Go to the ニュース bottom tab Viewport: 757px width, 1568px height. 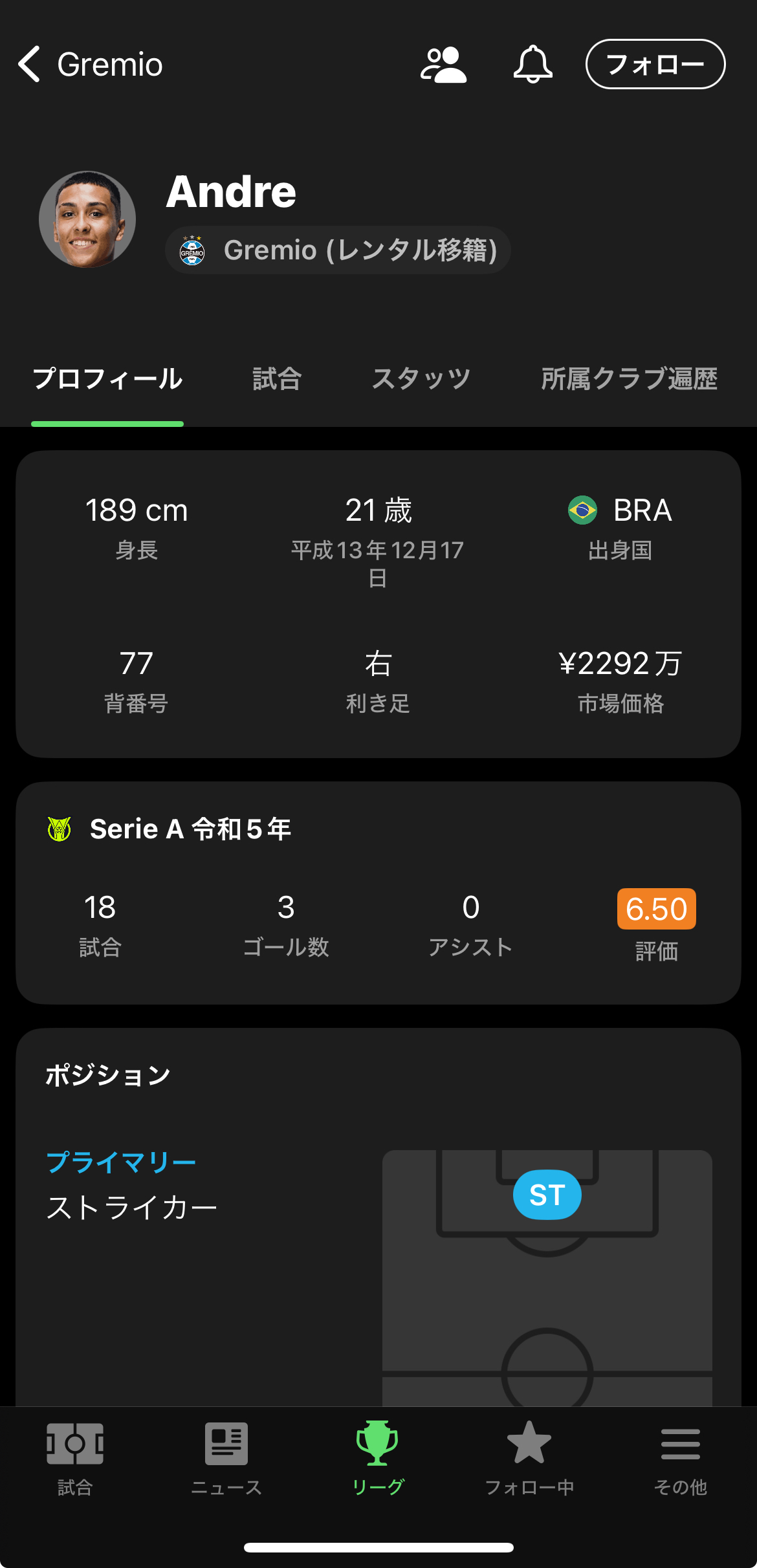click(226, 1459)
